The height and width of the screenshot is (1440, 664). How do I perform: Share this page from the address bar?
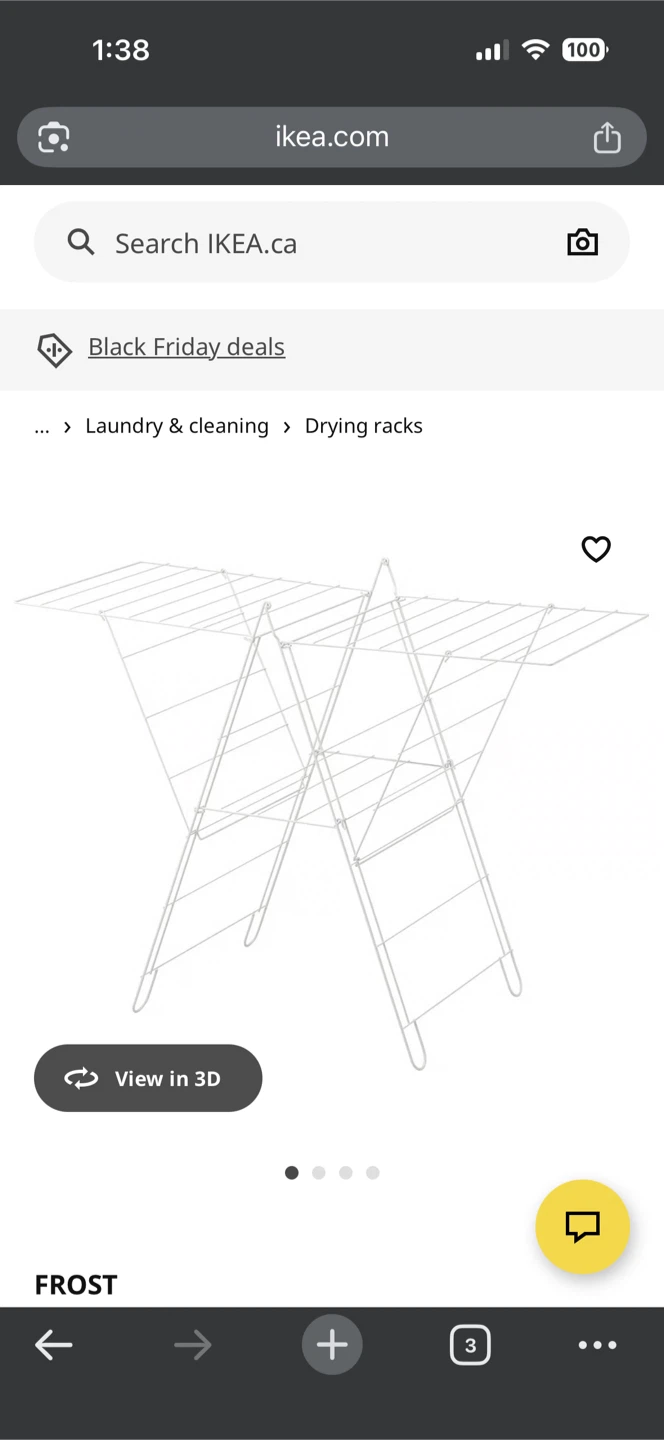click(x=607, y=137)
